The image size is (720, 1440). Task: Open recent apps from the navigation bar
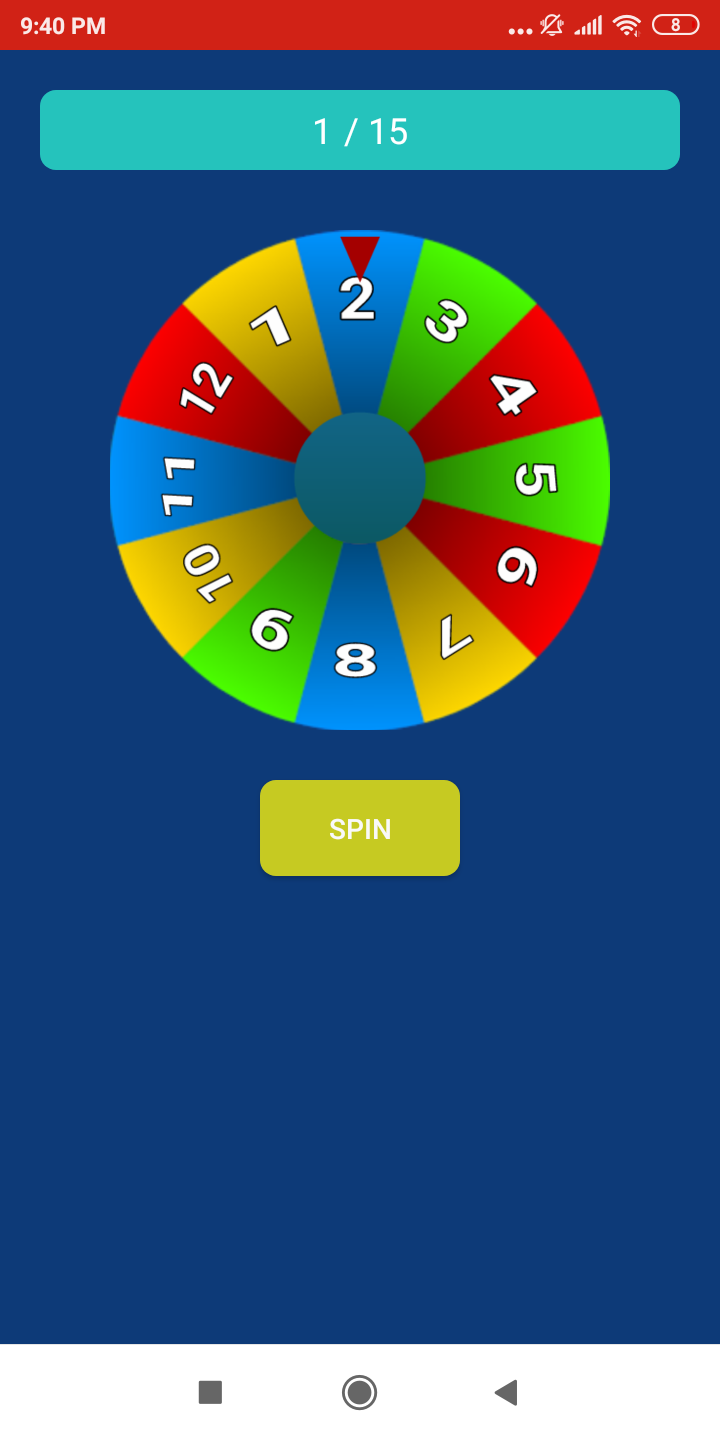(x=210, y=1392)
